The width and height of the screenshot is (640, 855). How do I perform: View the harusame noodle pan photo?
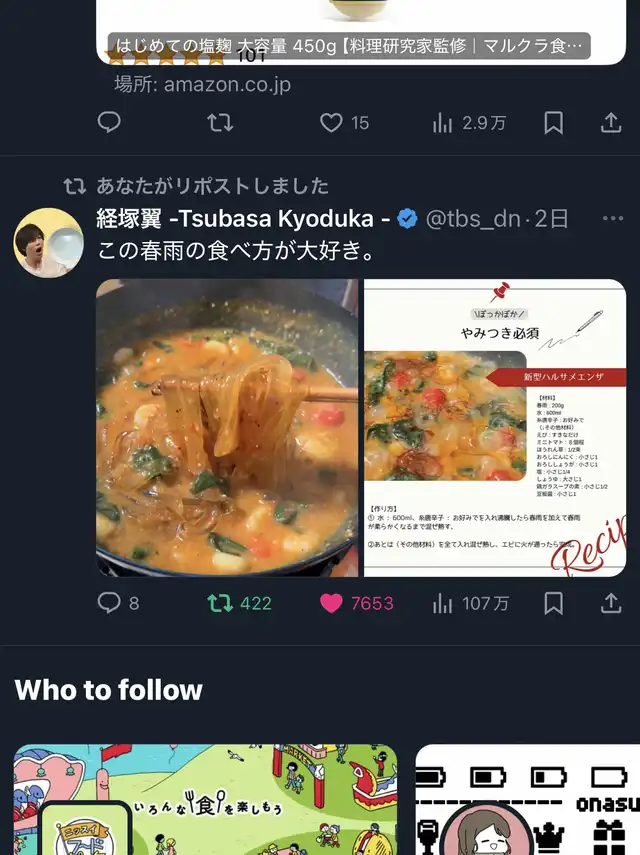[x=227, y=428]
